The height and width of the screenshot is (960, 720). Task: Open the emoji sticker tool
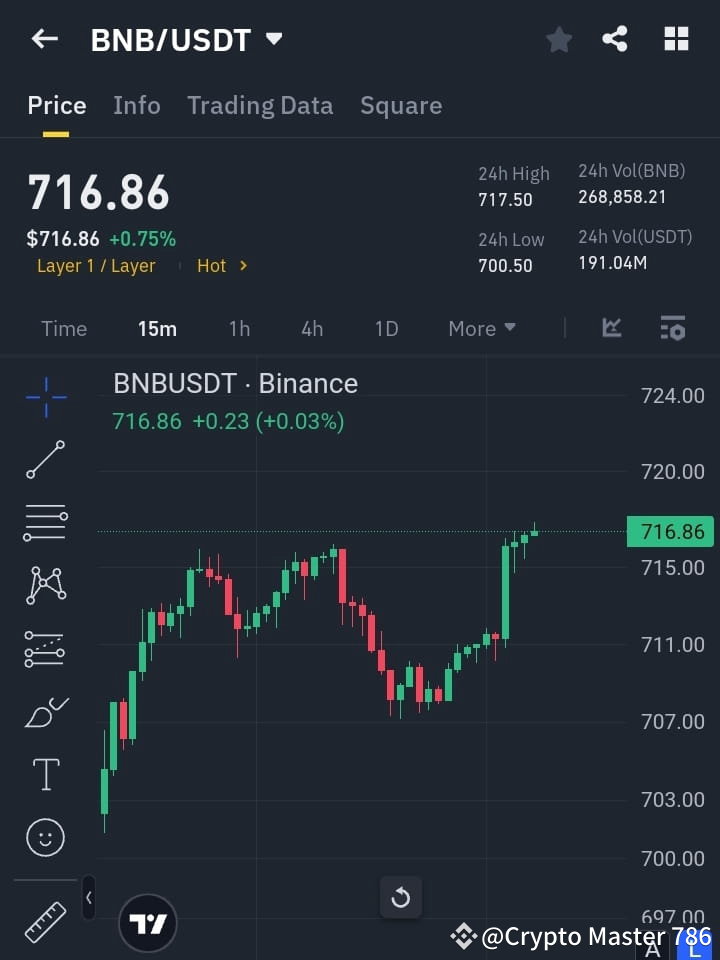tap(45, 837)
